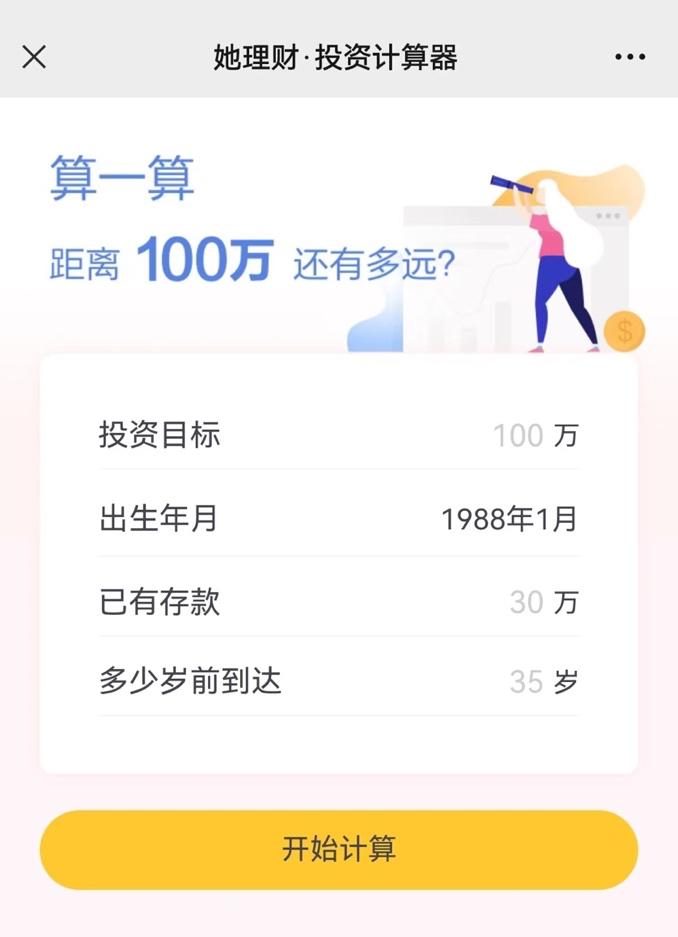Start calculation with 开始计算 button
This screenshot has width=678, height=937.
pyautogui.click(x=339, y=850)
